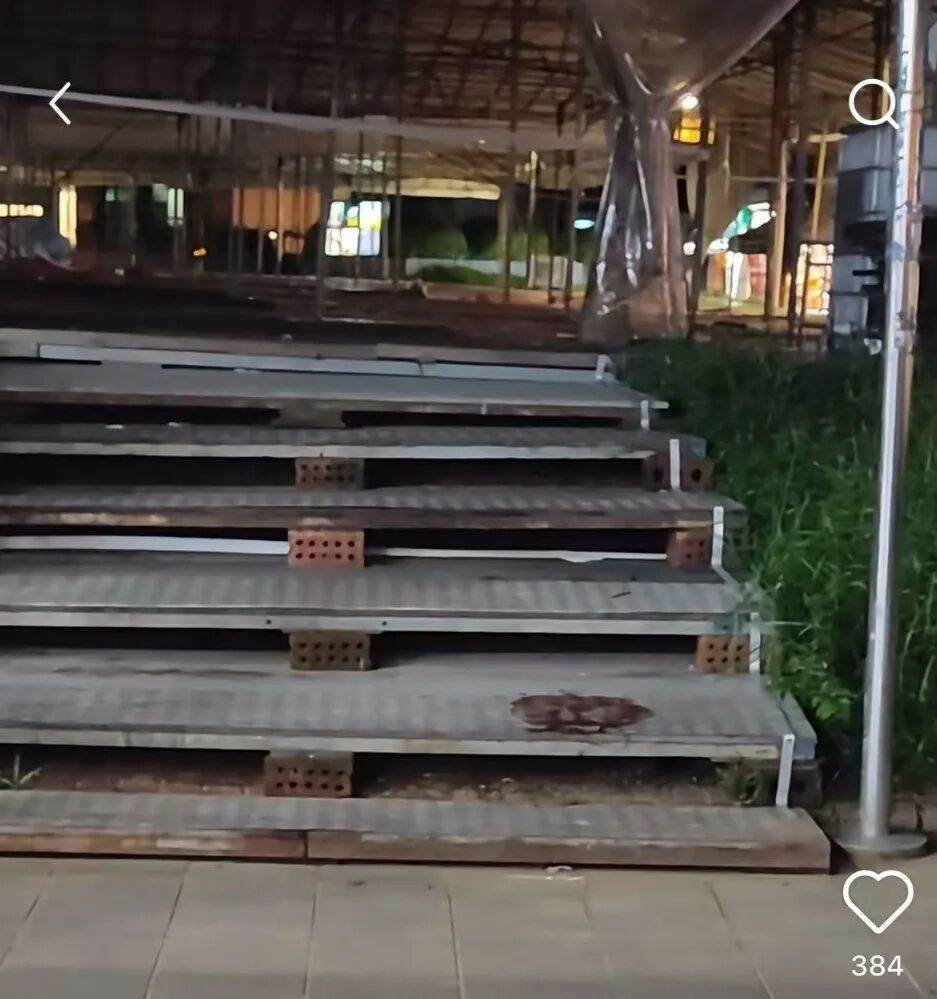The height and width of the screenshot is (999, 937).
Task: Open search with the magnifier icon
Action: point(872,103)
